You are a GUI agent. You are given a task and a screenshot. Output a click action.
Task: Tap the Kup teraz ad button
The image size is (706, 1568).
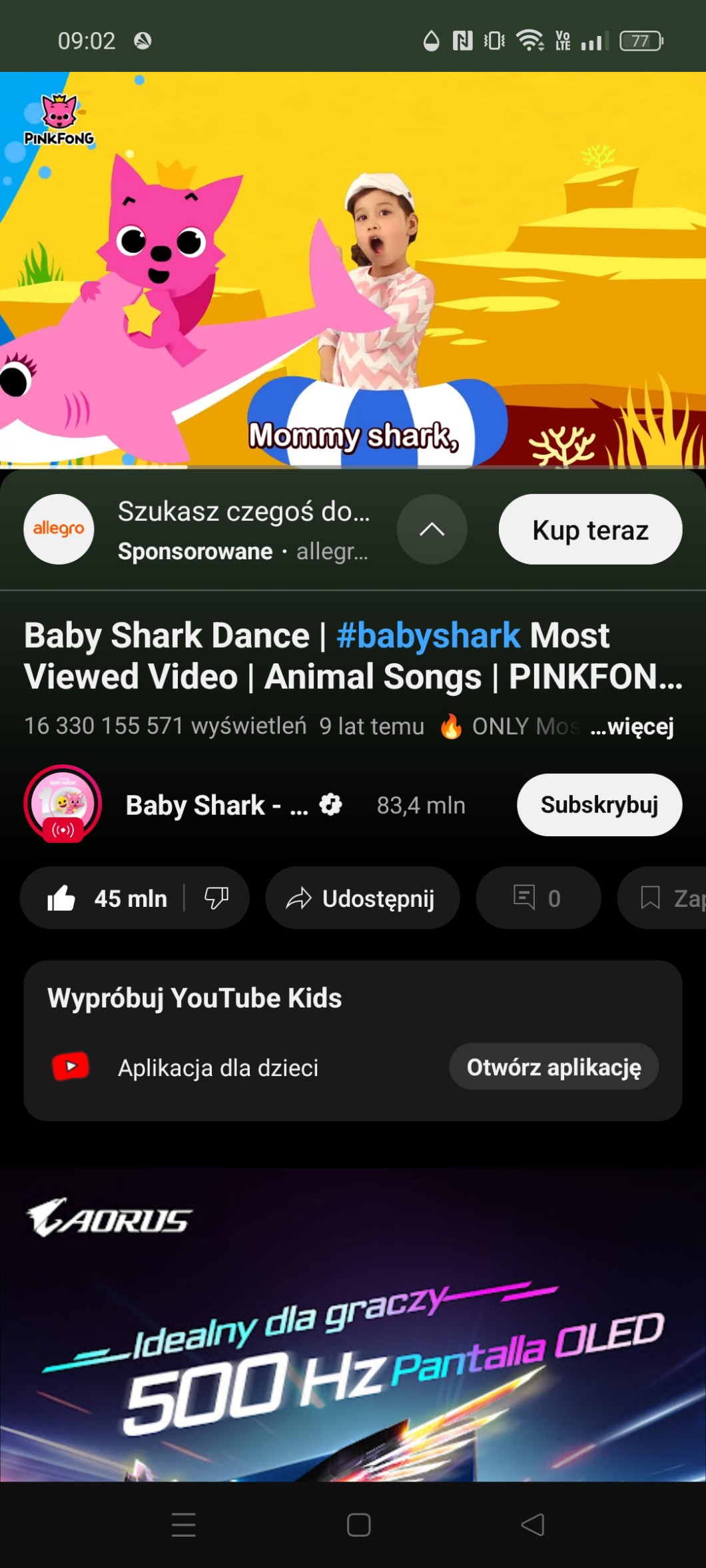click(x=590, y=530)
